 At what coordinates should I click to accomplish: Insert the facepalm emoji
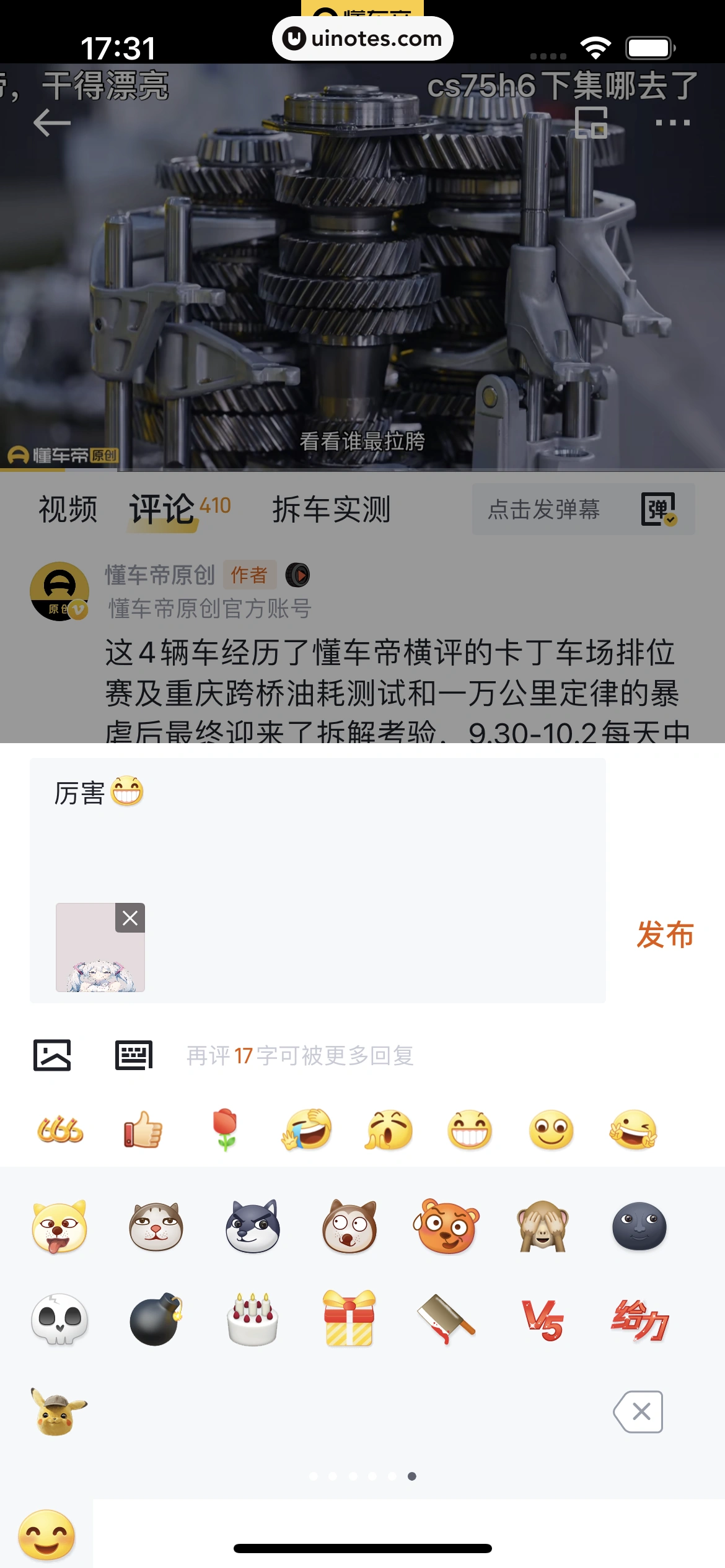tap(389, 1130)
